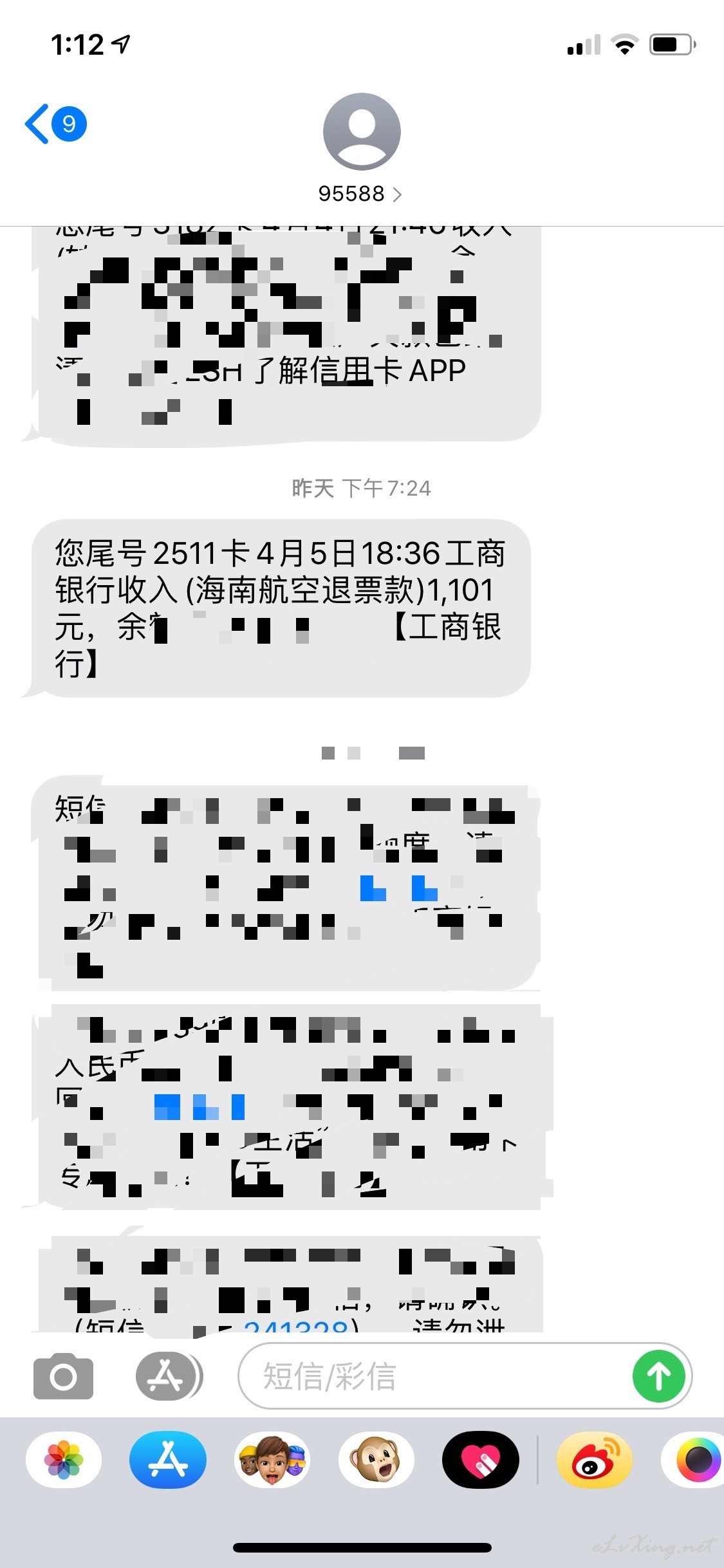This screenshot has width=724, height=1568.
Task: Open the camera to attach a photo
Action: pos(63,1376)
